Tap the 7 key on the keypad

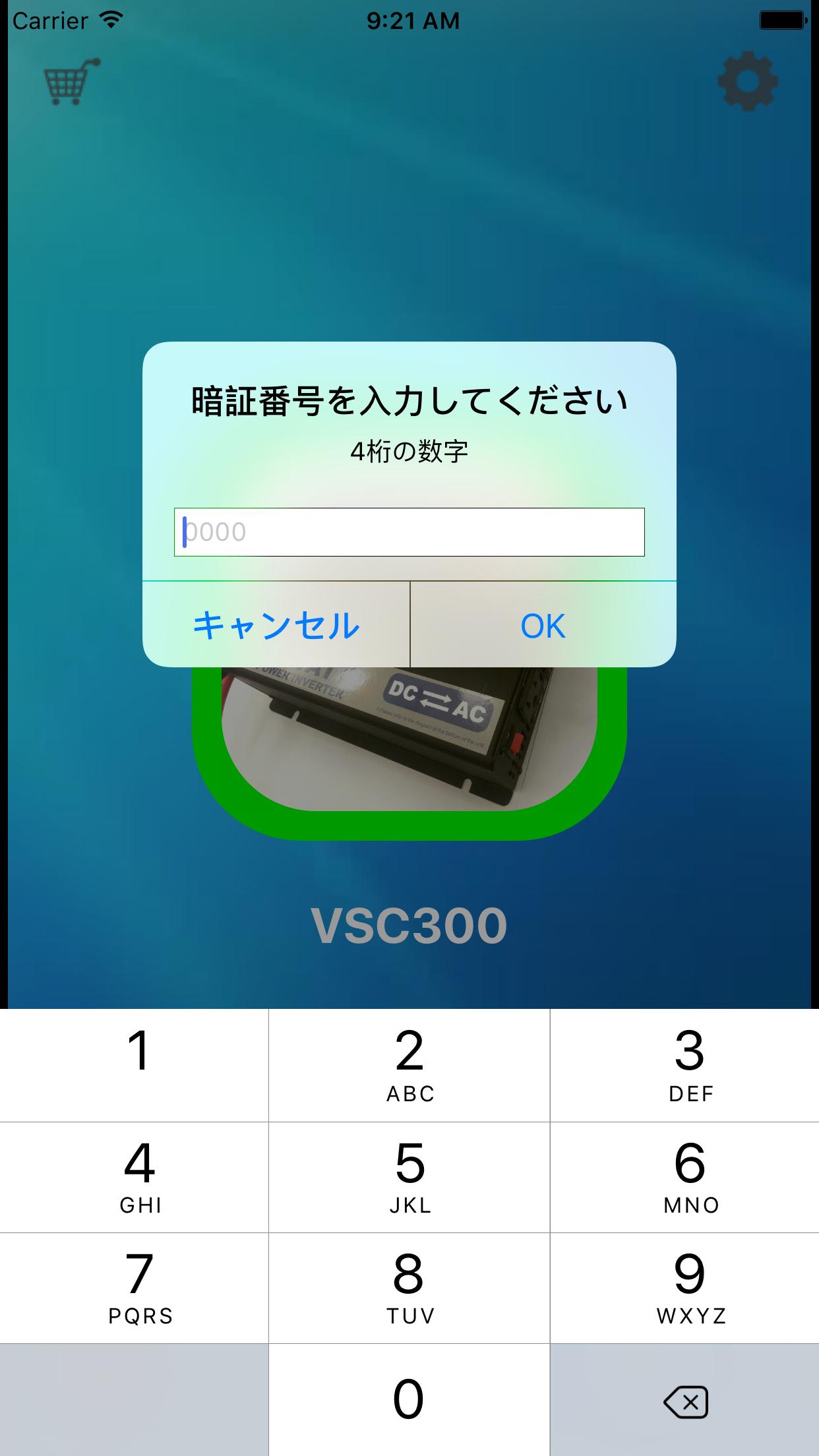coord(135,1287)
